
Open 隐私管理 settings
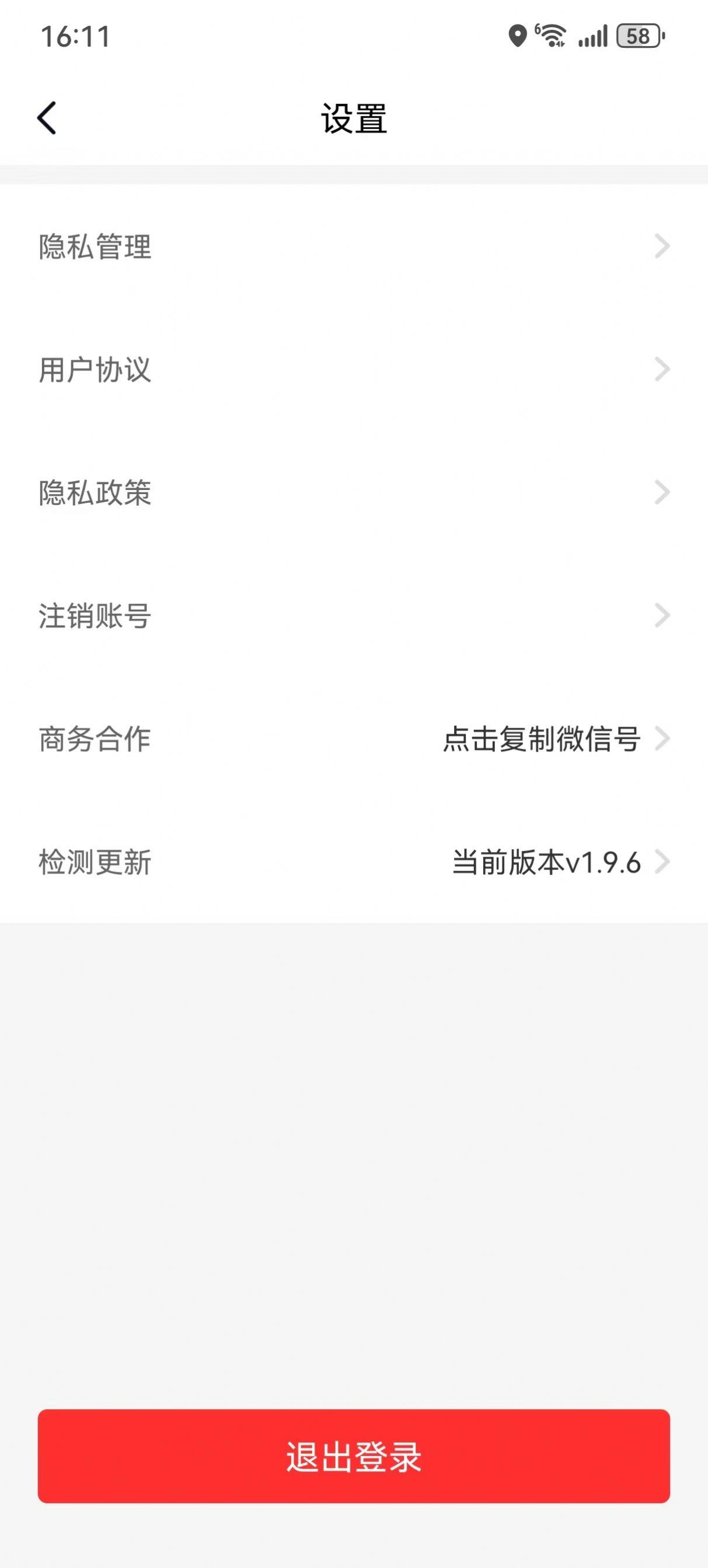pyautogui.click(x=354, y=246)
